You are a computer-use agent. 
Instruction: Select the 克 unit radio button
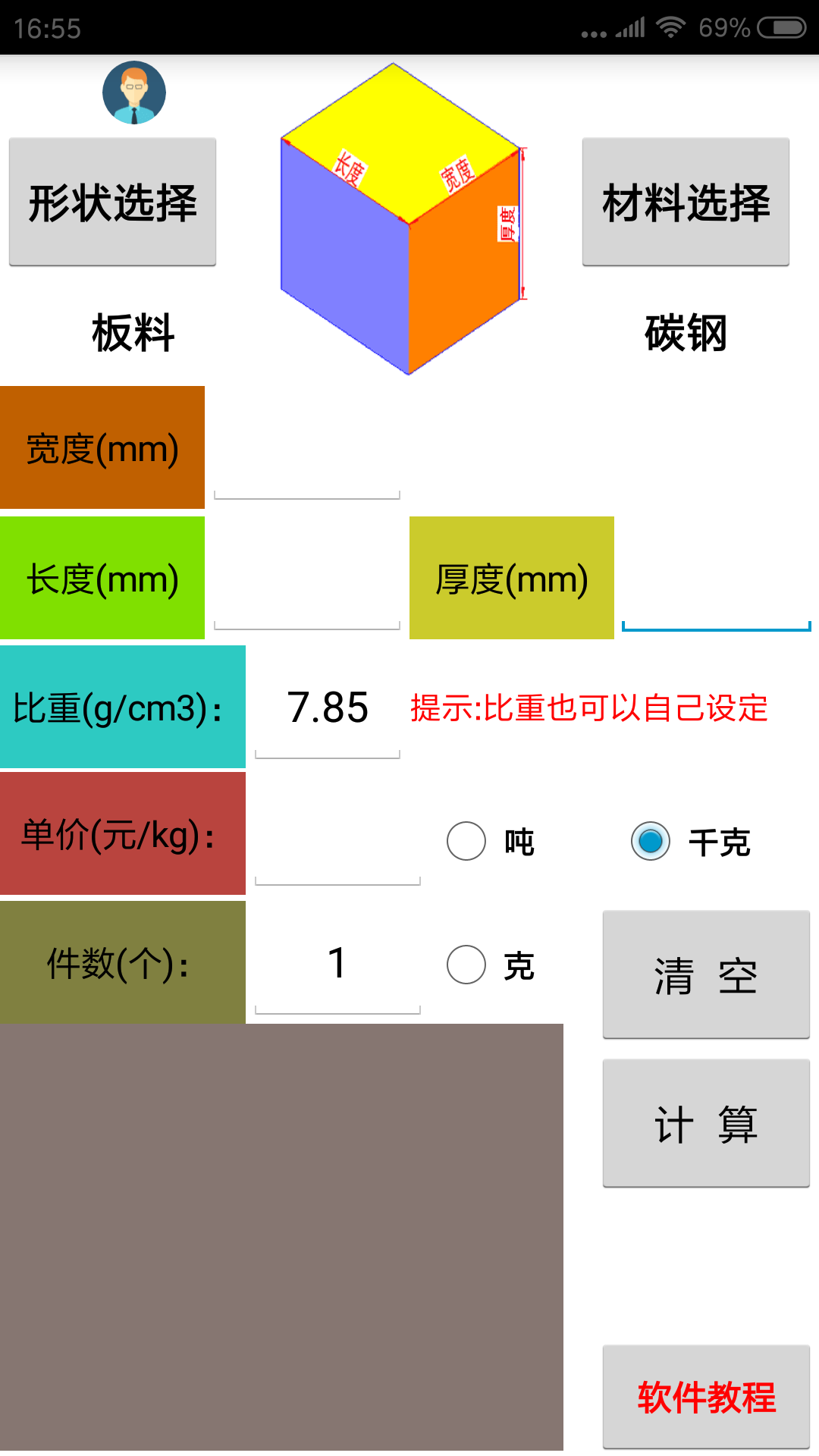[x=466, y=965]
